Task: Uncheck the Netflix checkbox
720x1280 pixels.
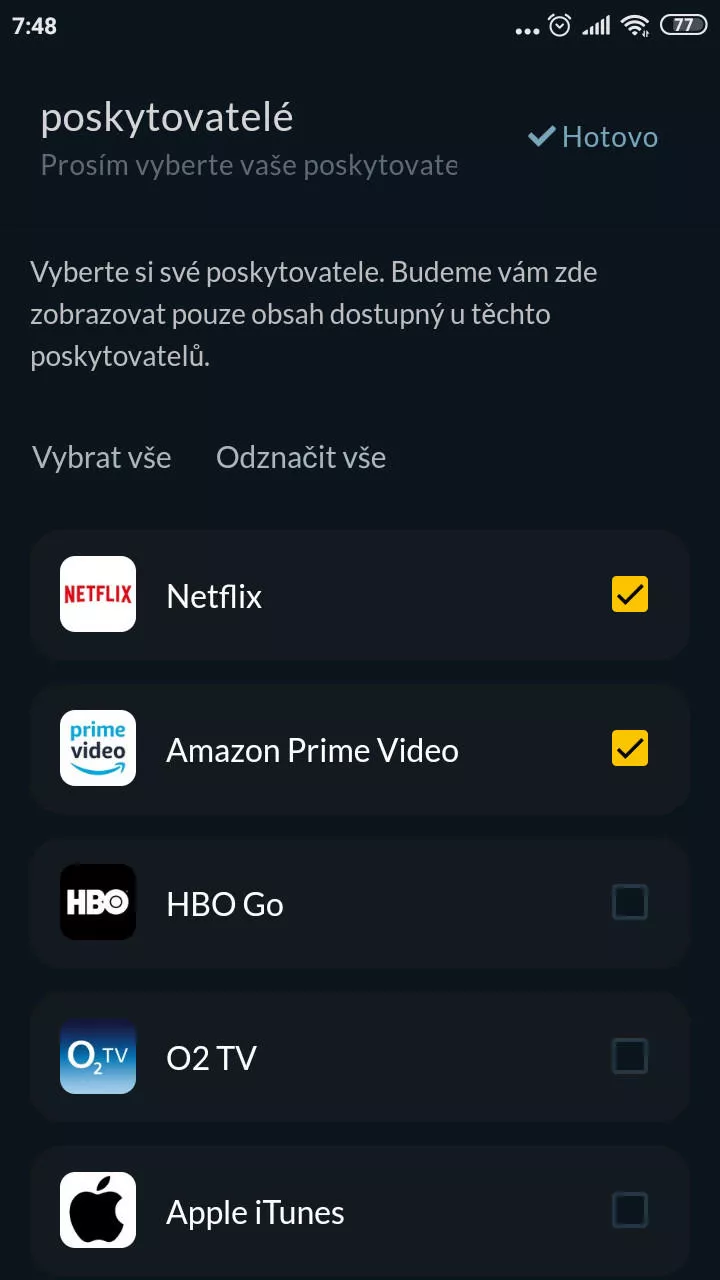Action: (630, 595)
